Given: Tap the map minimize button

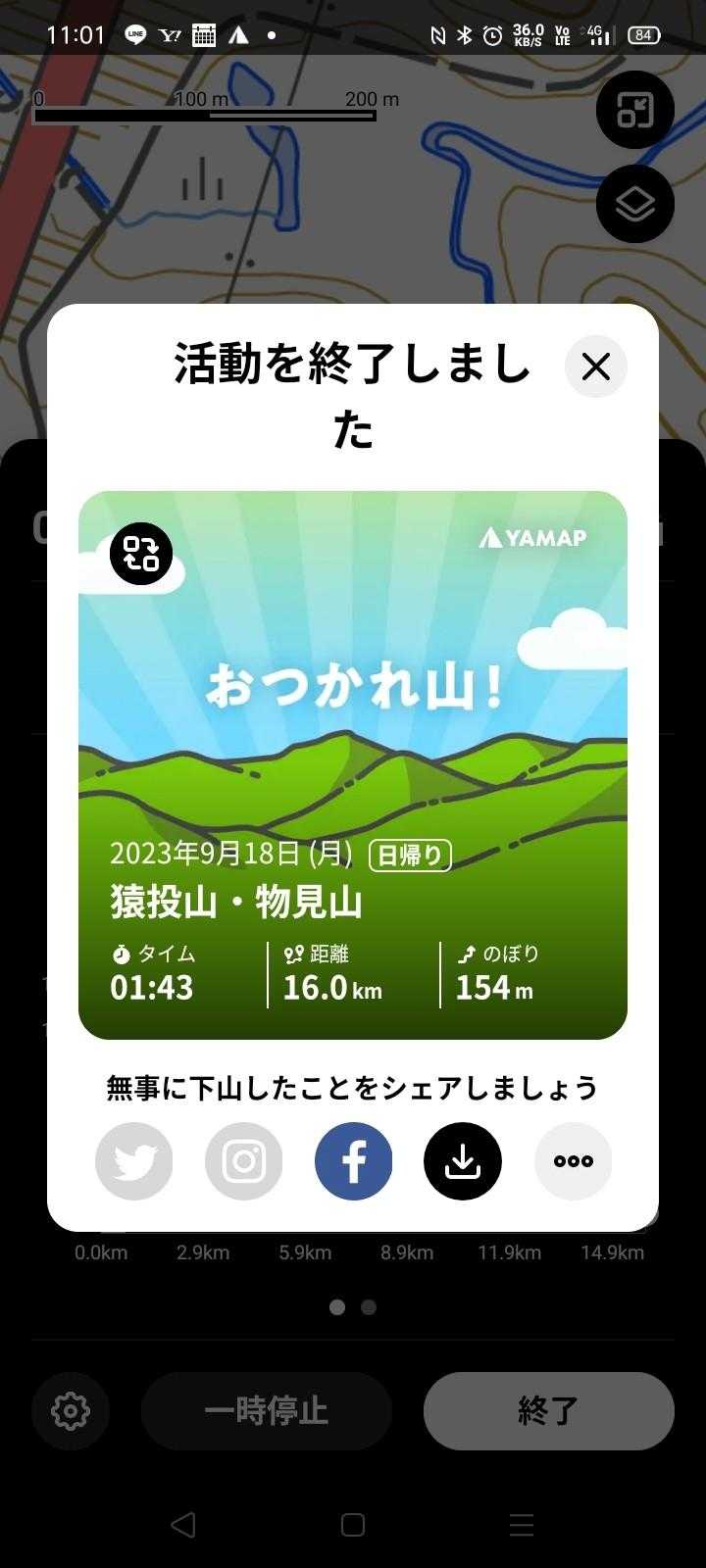Looking at the screenshot, I should click(x=634, y=110).
